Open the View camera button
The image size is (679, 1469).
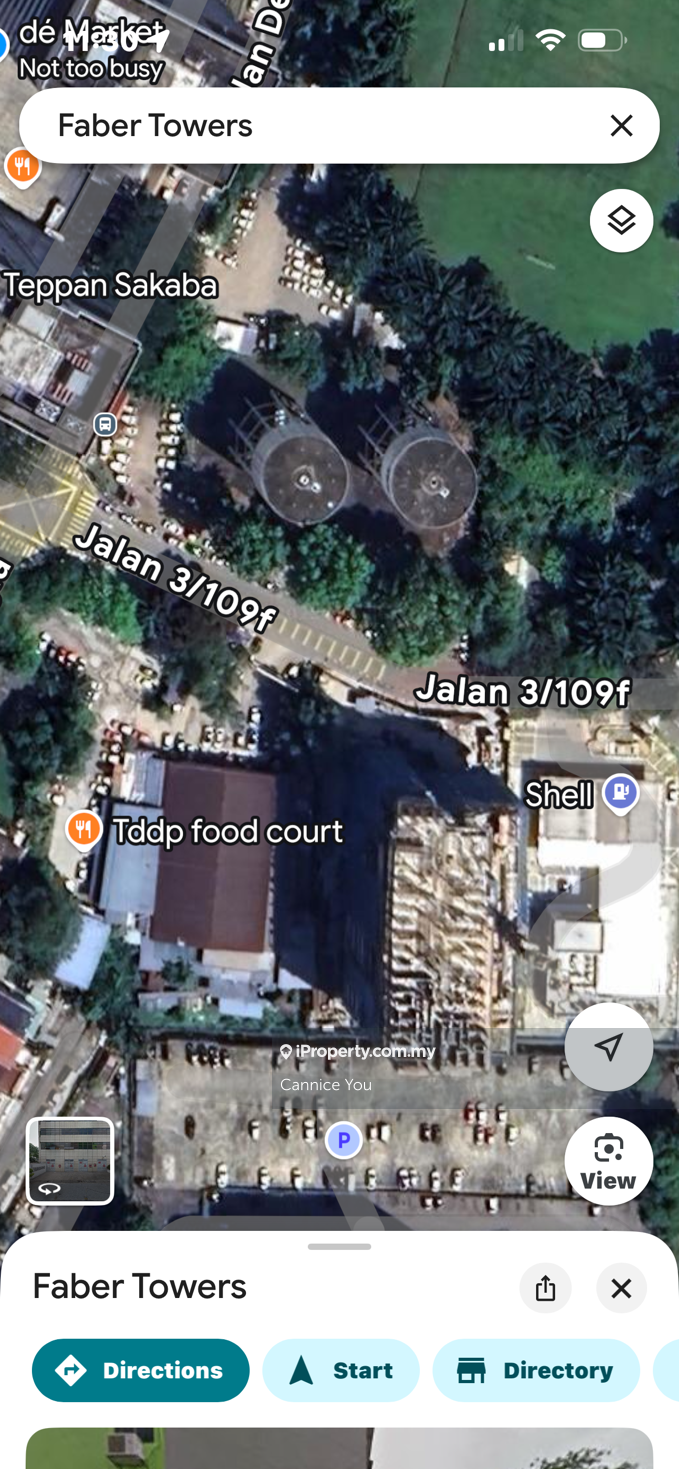[608, 1161]
